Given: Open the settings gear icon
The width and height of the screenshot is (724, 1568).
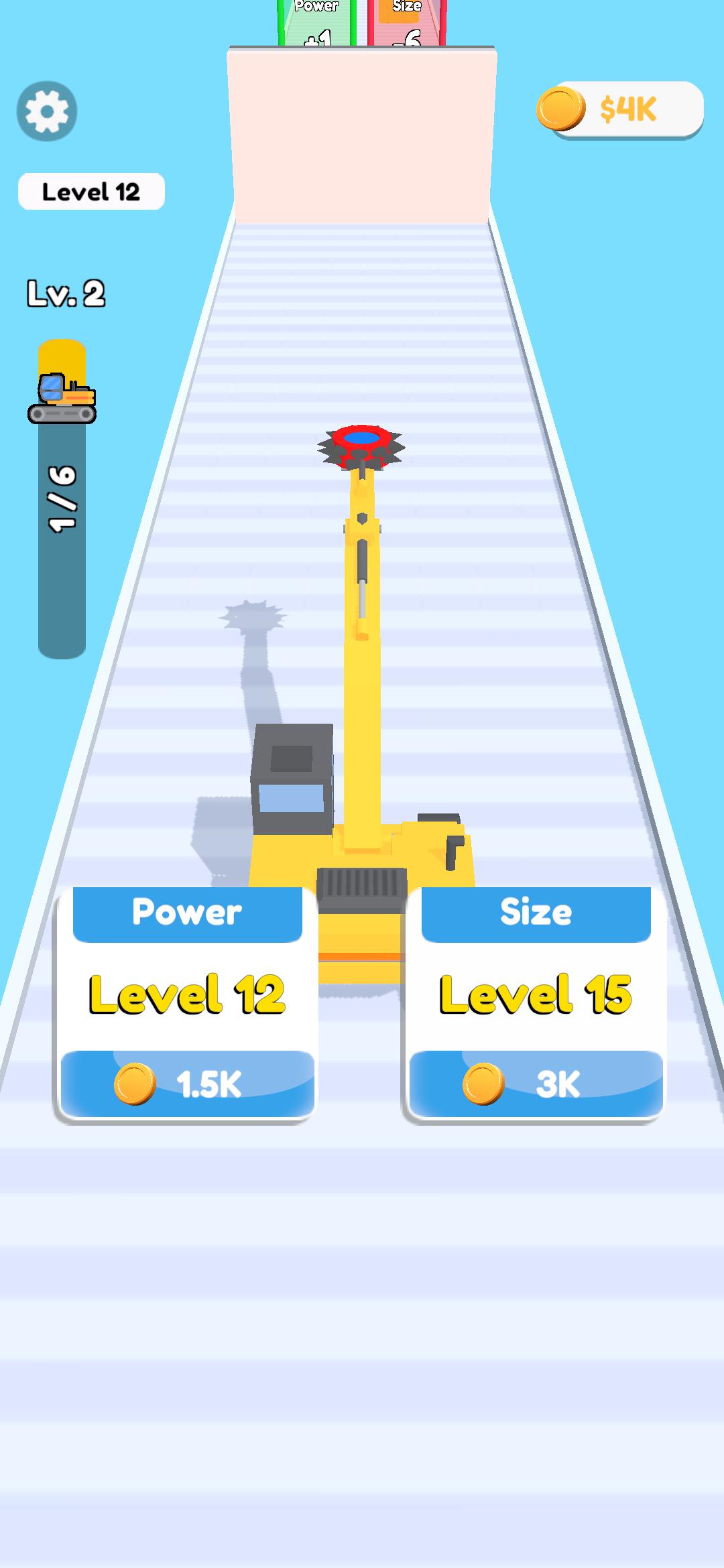Looking at the screenshot, I should click(x=47, y=111).
